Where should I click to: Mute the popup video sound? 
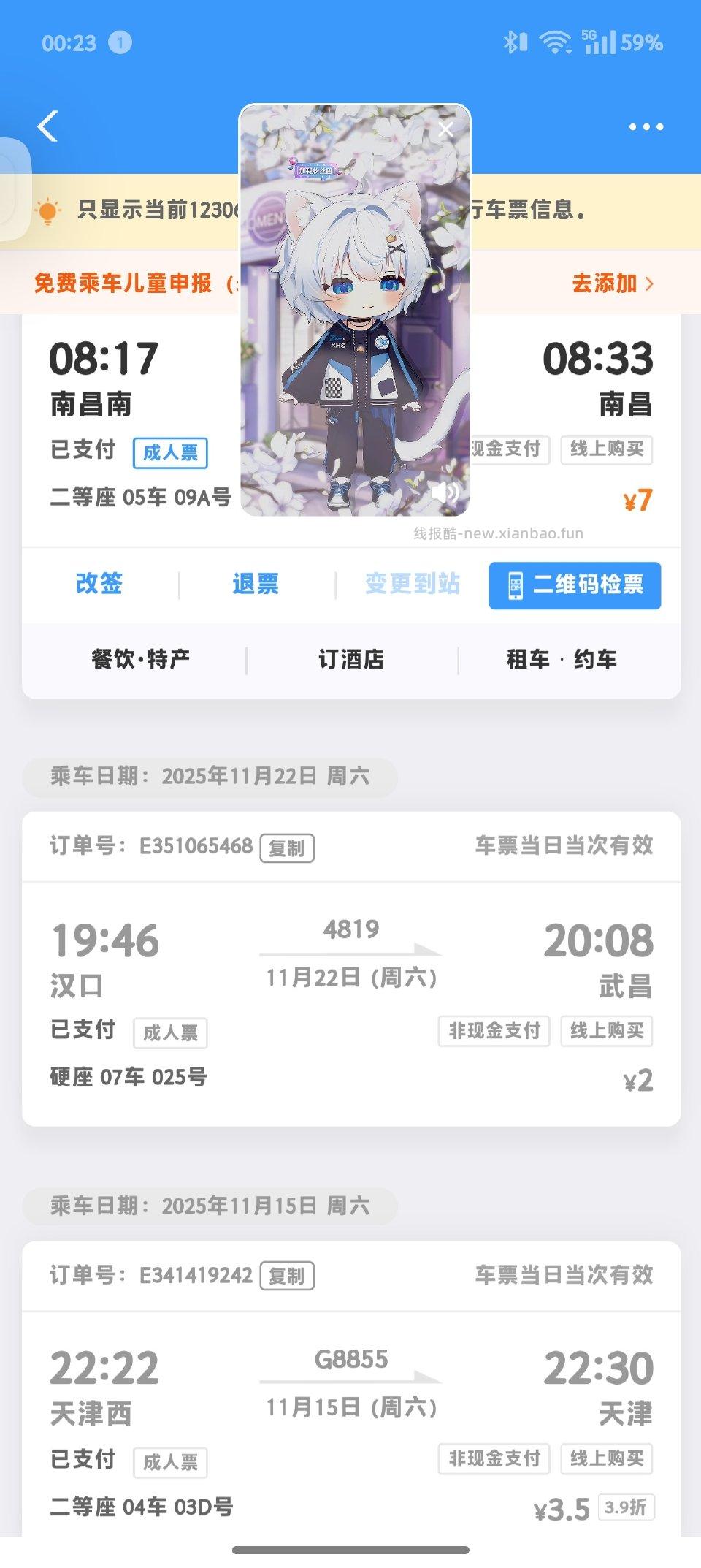(446, 494)
